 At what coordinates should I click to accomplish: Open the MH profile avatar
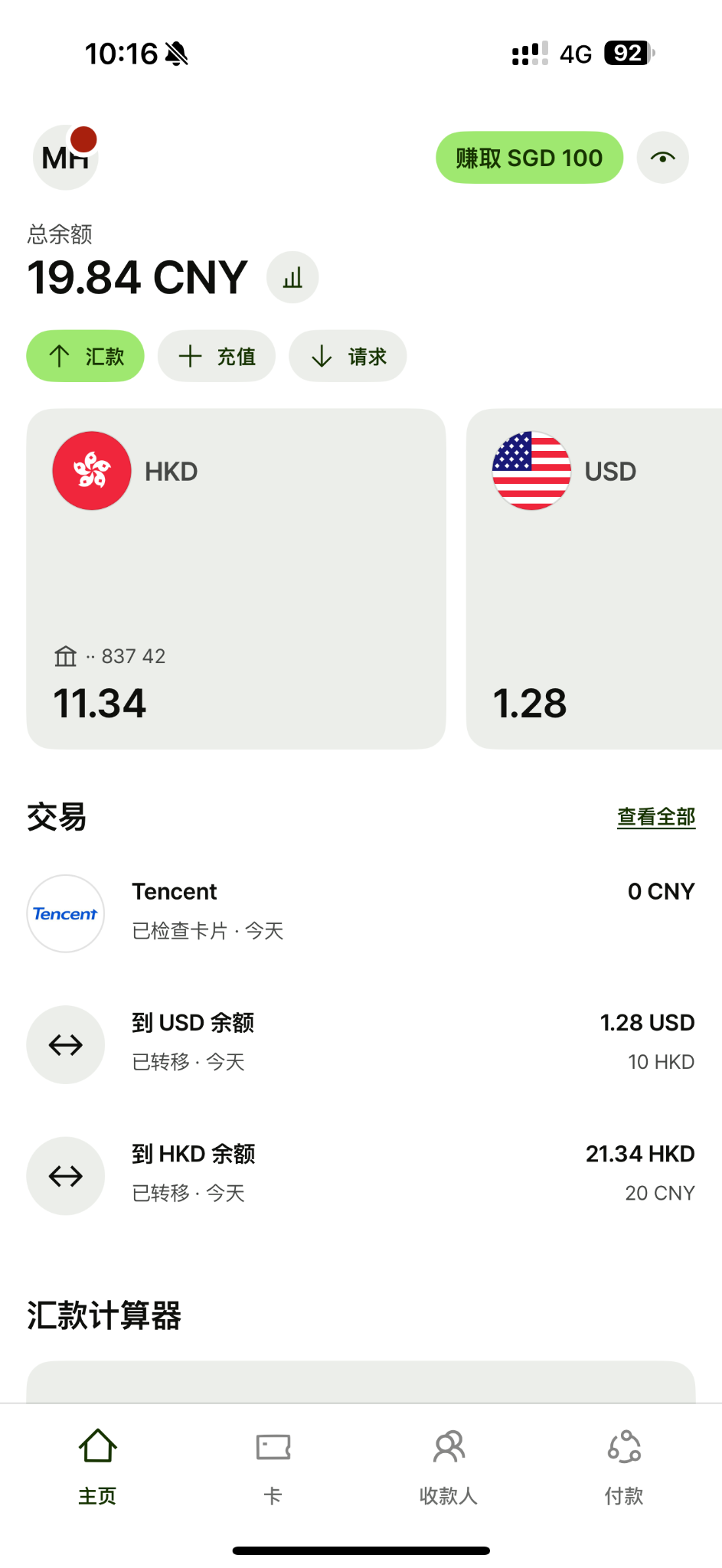click(x=66, y=157)
